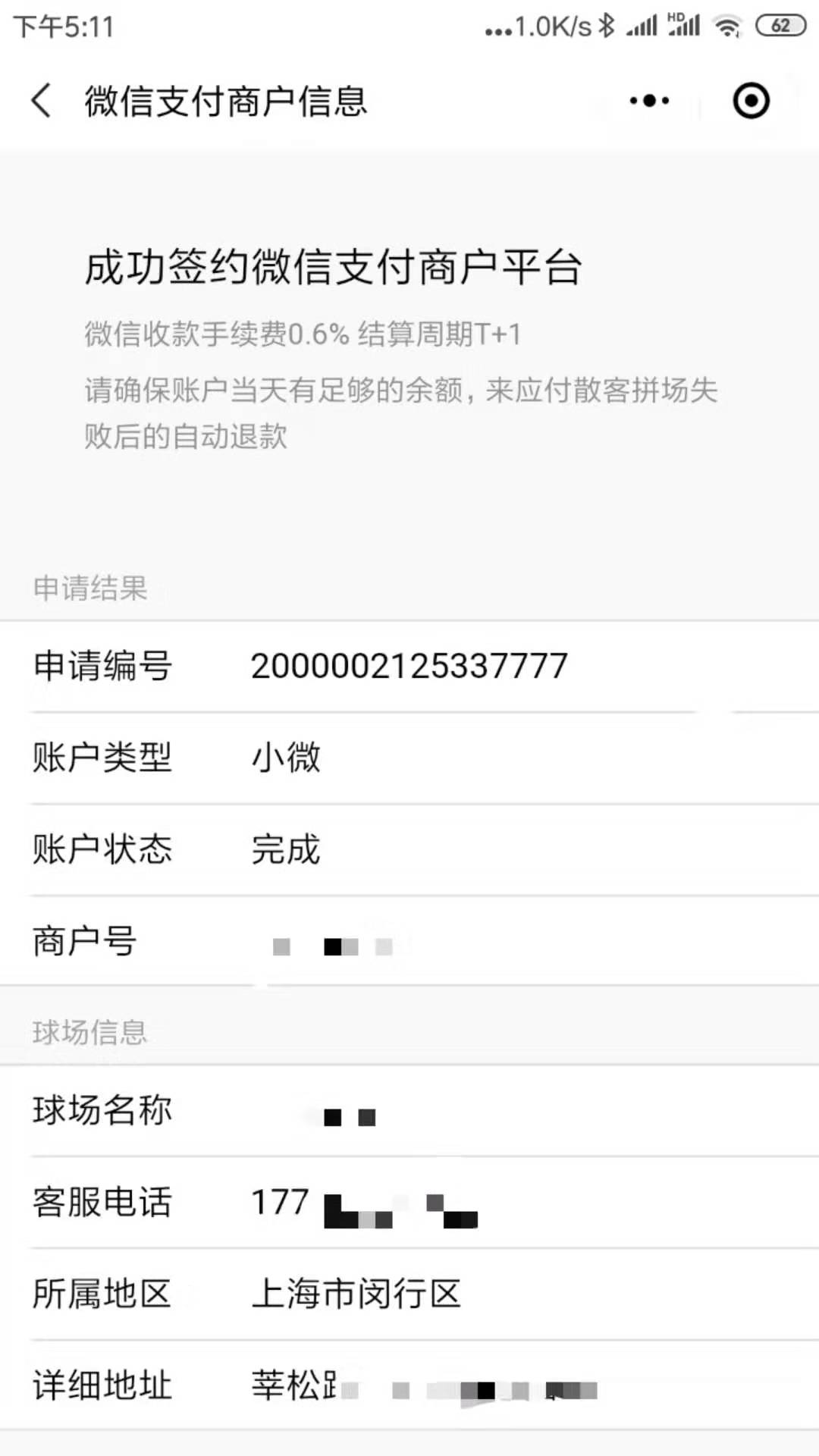Tap the circular close capsule icon
Viewport: 819px width, 1456px height.
click(x=750, y=100)
